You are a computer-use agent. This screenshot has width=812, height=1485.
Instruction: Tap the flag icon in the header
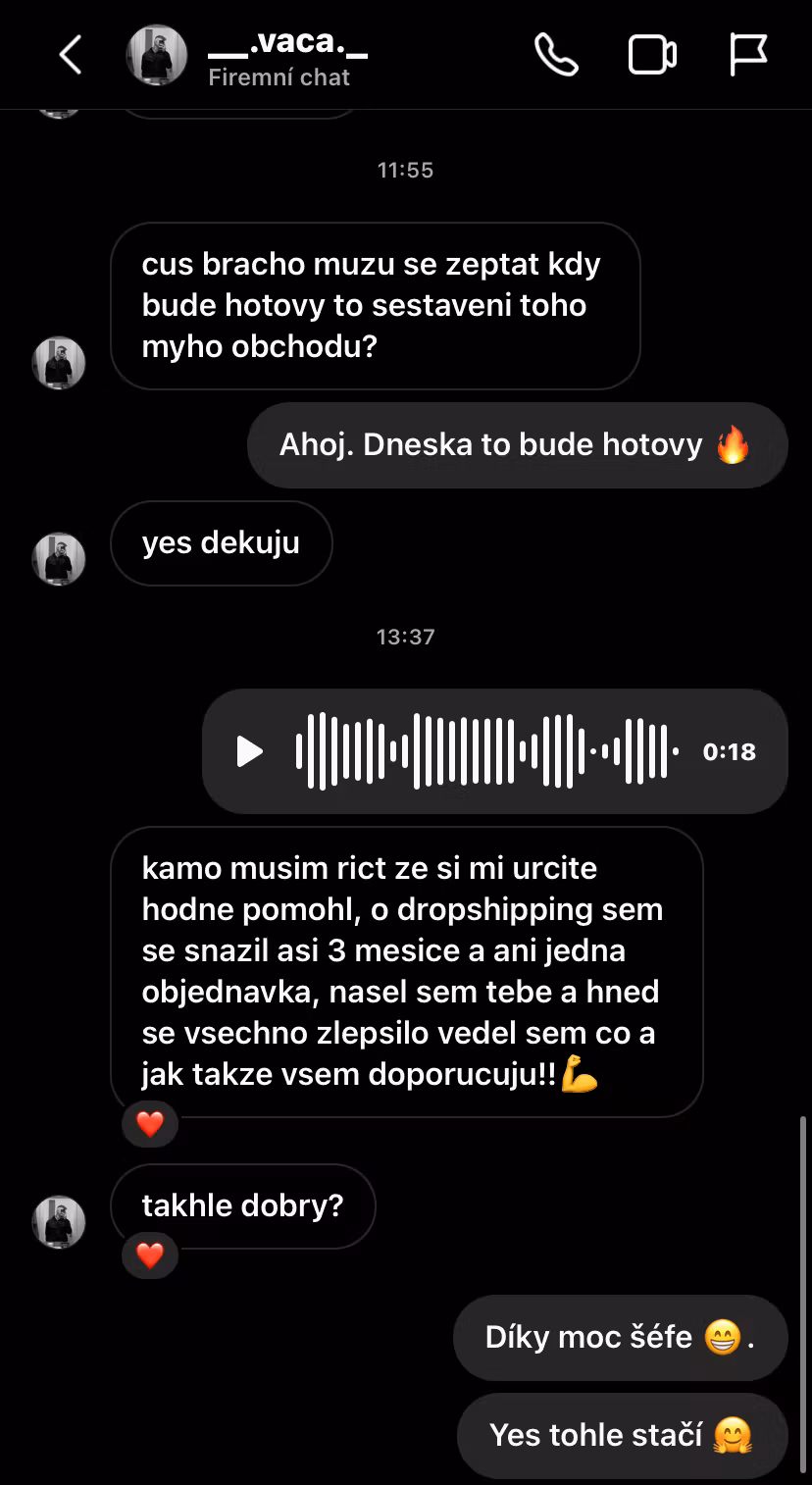(x=748, y=56)
